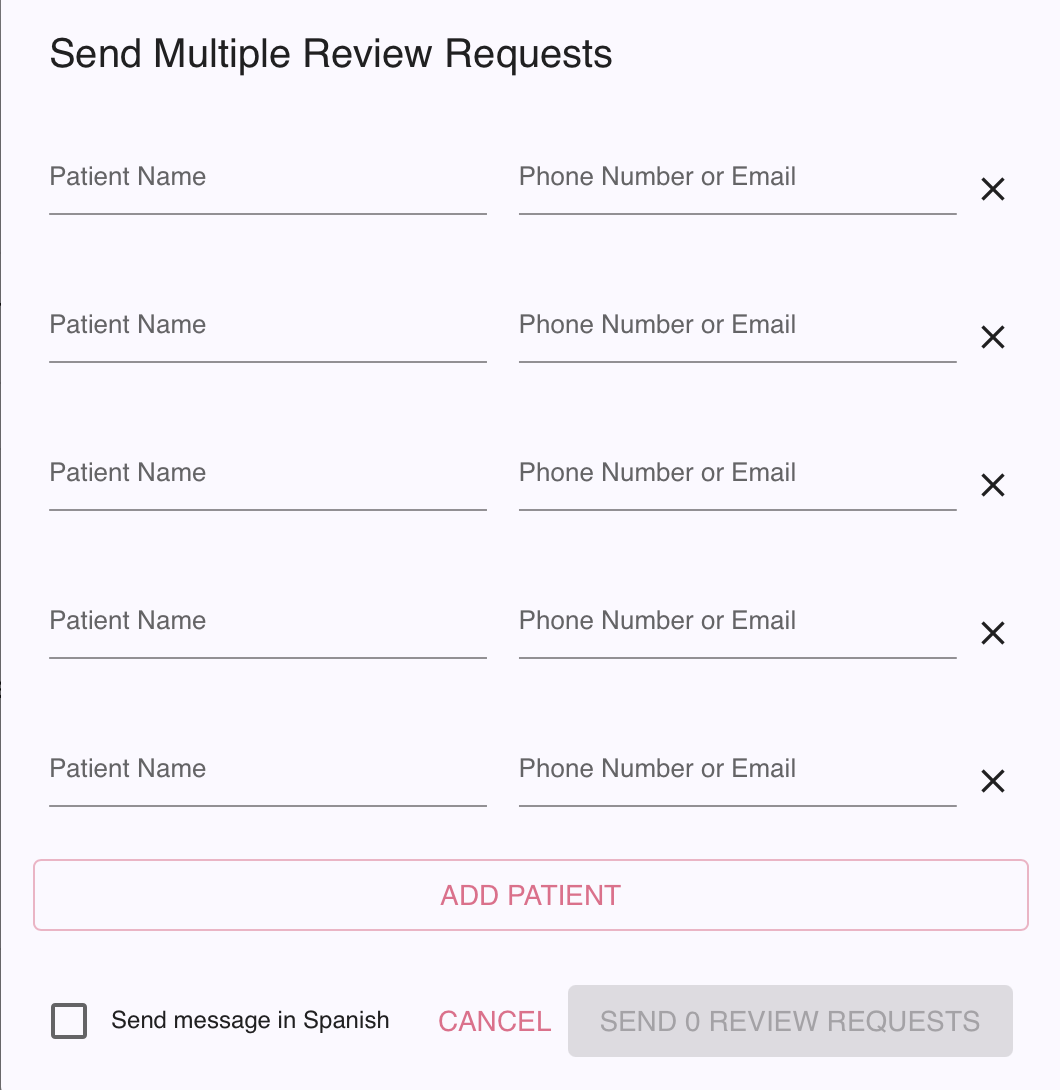Delete the last patient row
The image size is (1060, 1090).
(992, 781)
